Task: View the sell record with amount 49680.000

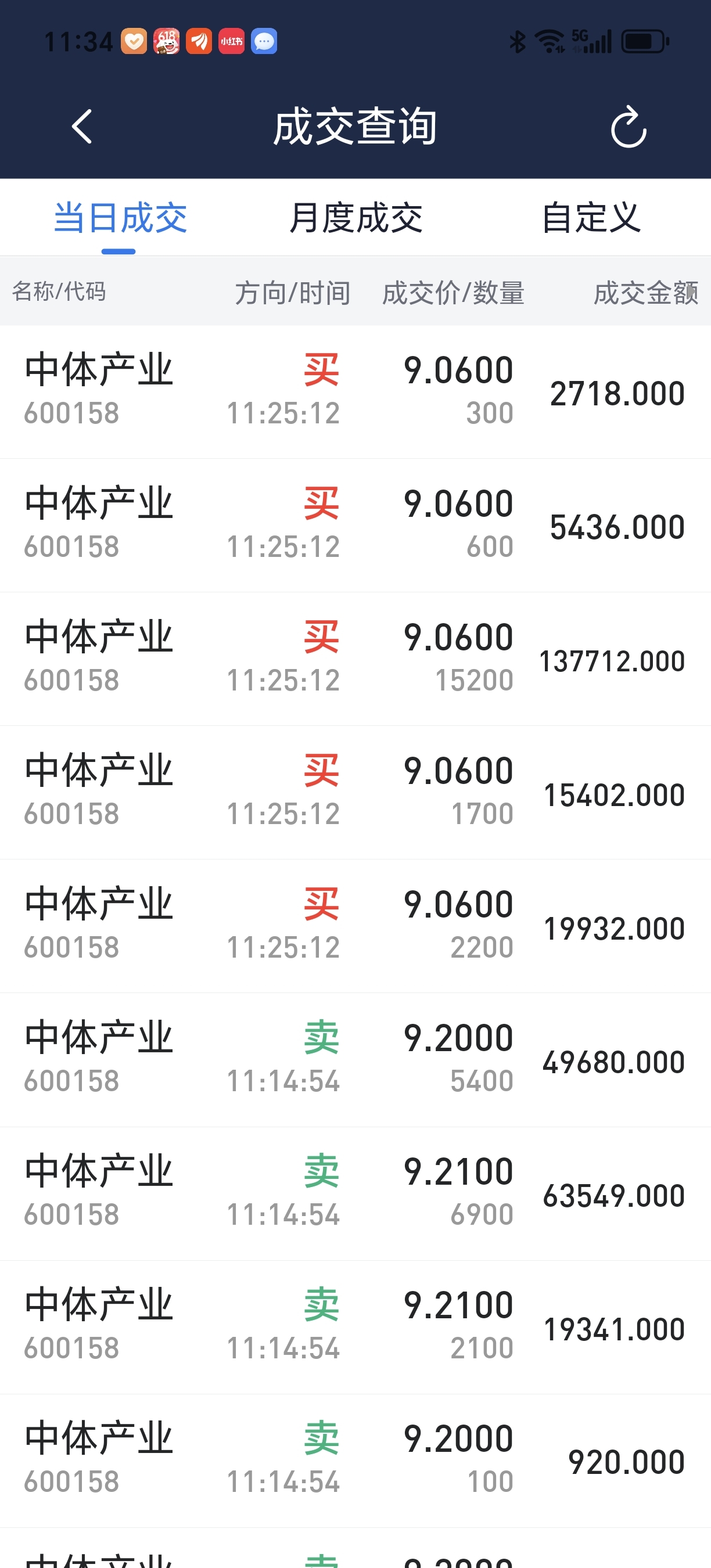Action: (355, 1060)
